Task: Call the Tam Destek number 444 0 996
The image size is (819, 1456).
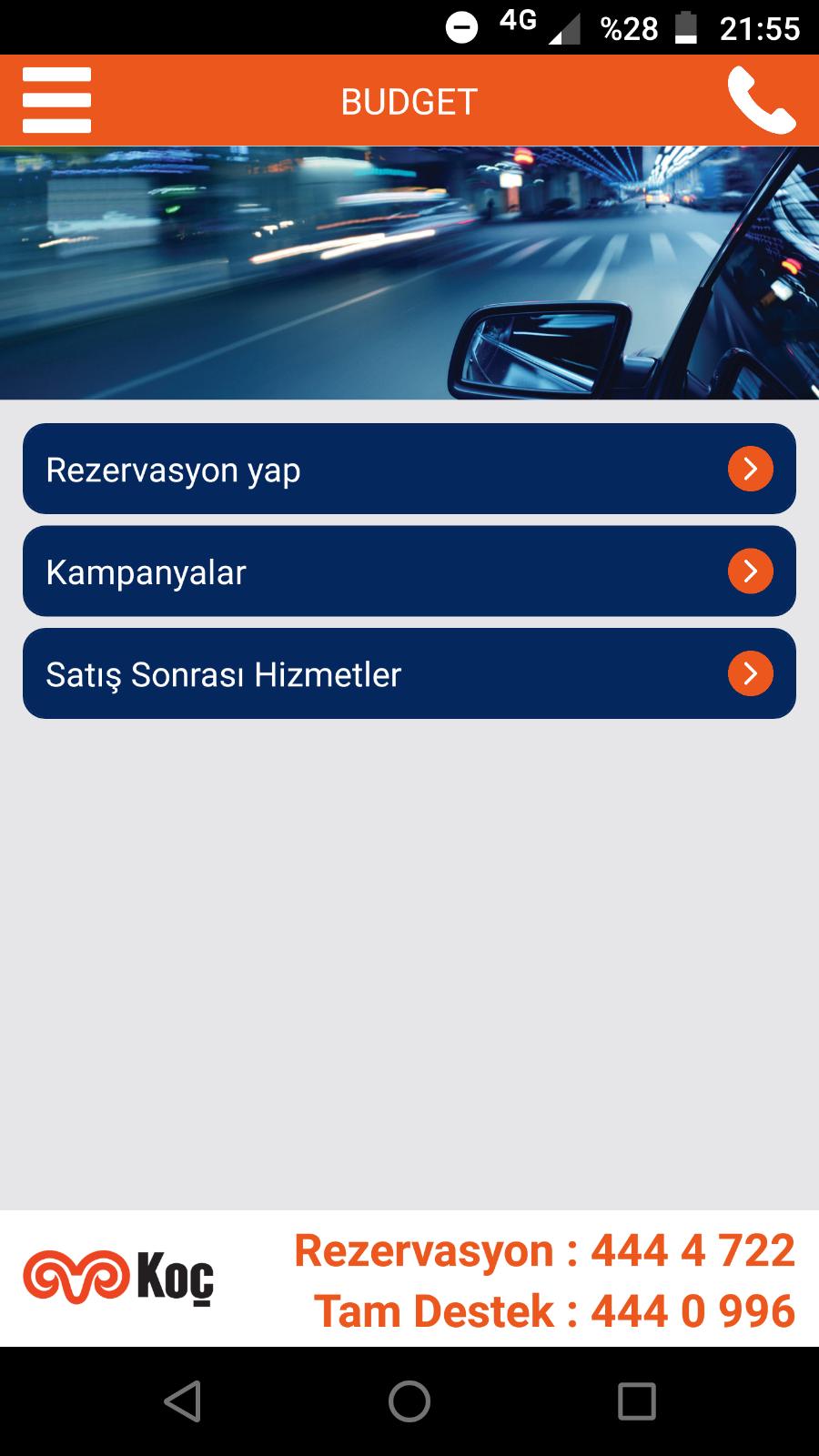Action: [555, 1310]
